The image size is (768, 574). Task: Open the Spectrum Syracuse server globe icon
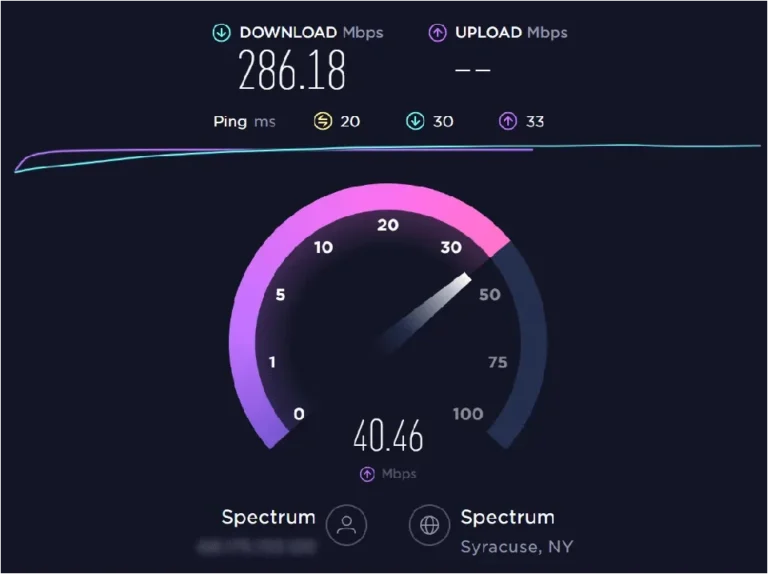[x=429, y=524]
